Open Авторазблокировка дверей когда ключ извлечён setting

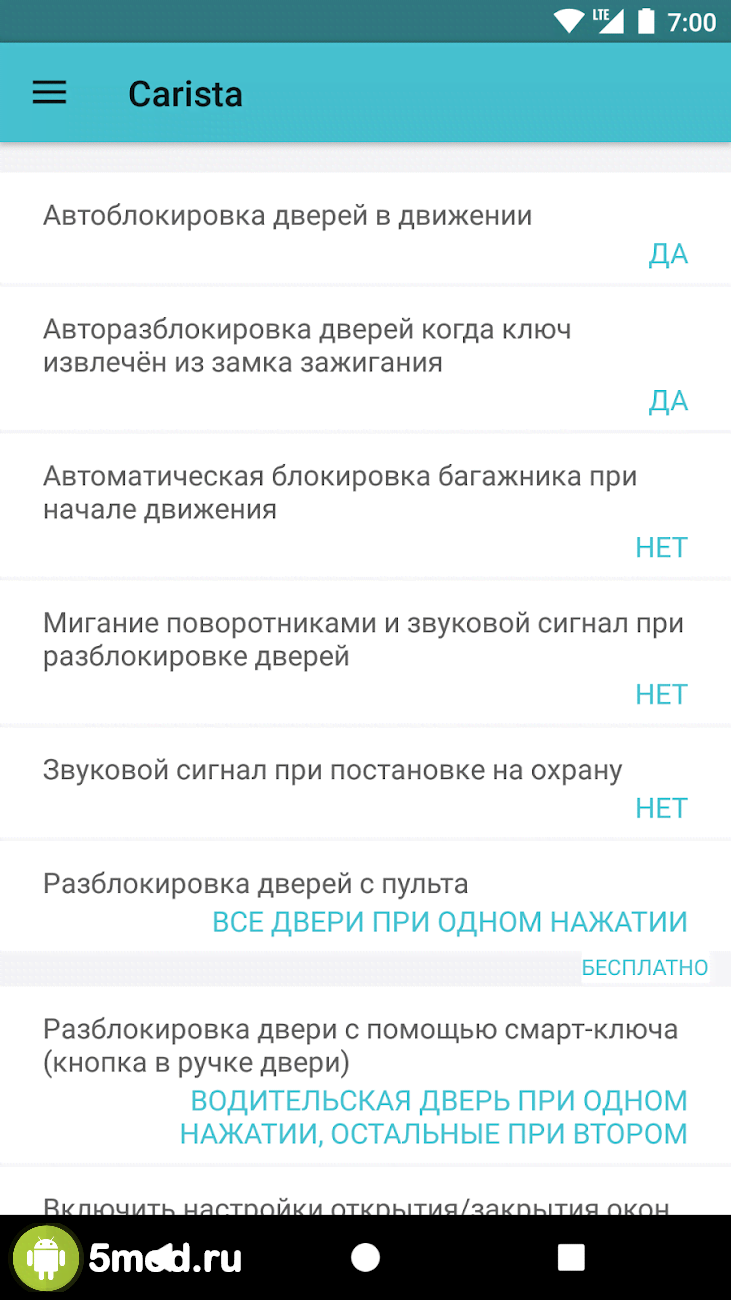point(365,360)
